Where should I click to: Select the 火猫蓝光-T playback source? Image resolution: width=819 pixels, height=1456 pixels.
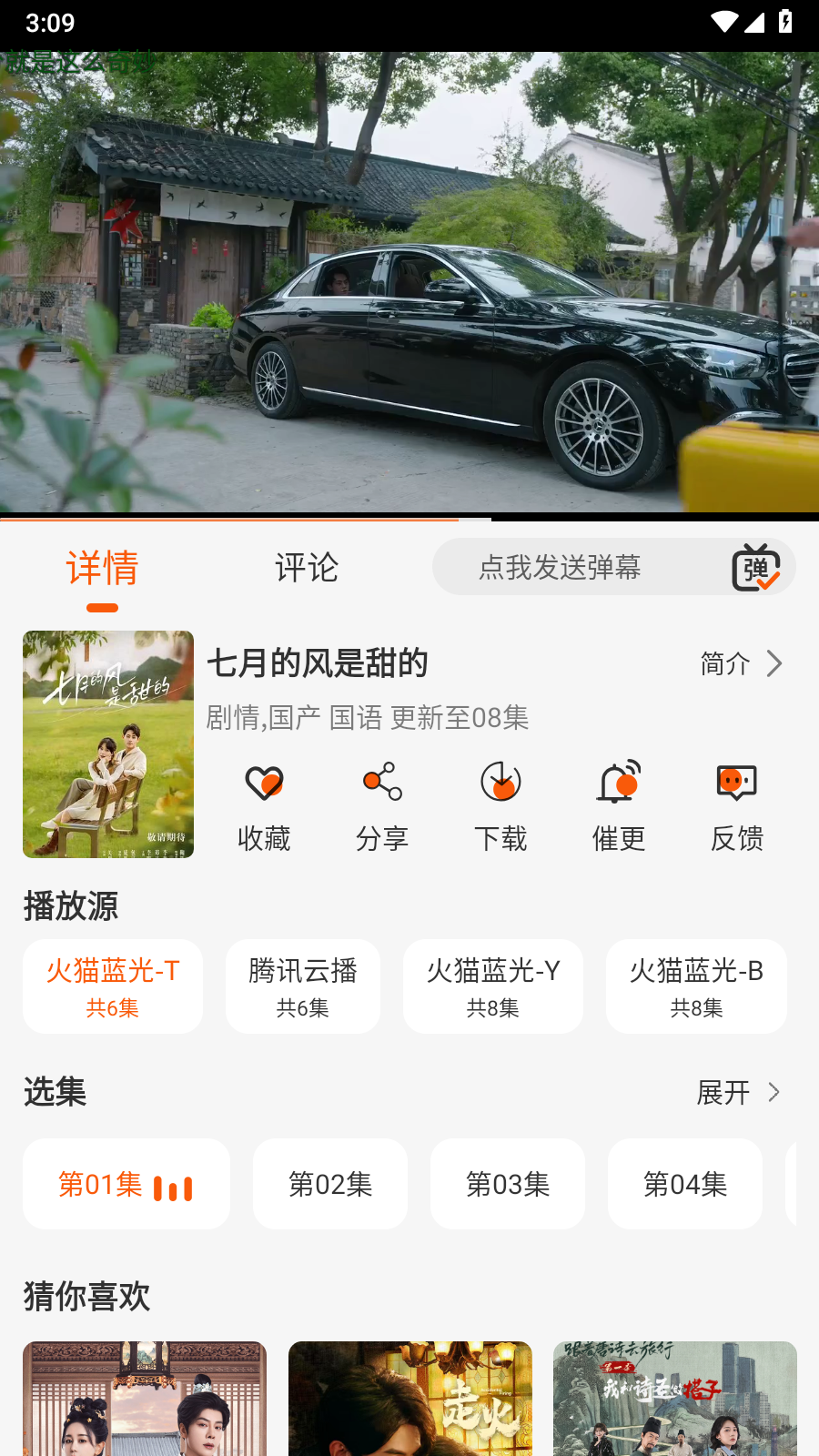[x=113, y=986]
